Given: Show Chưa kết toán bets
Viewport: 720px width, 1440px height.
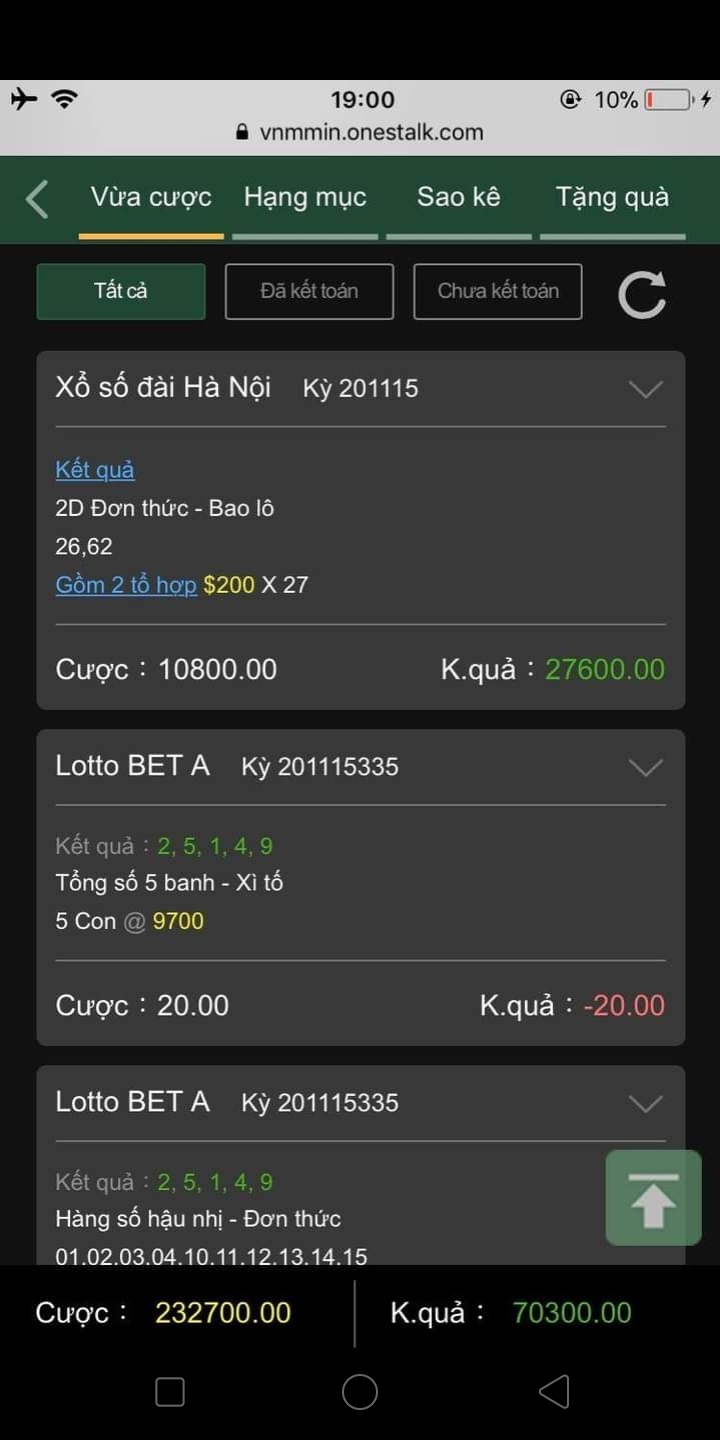Looking at the screenshot, I should 498,291.
